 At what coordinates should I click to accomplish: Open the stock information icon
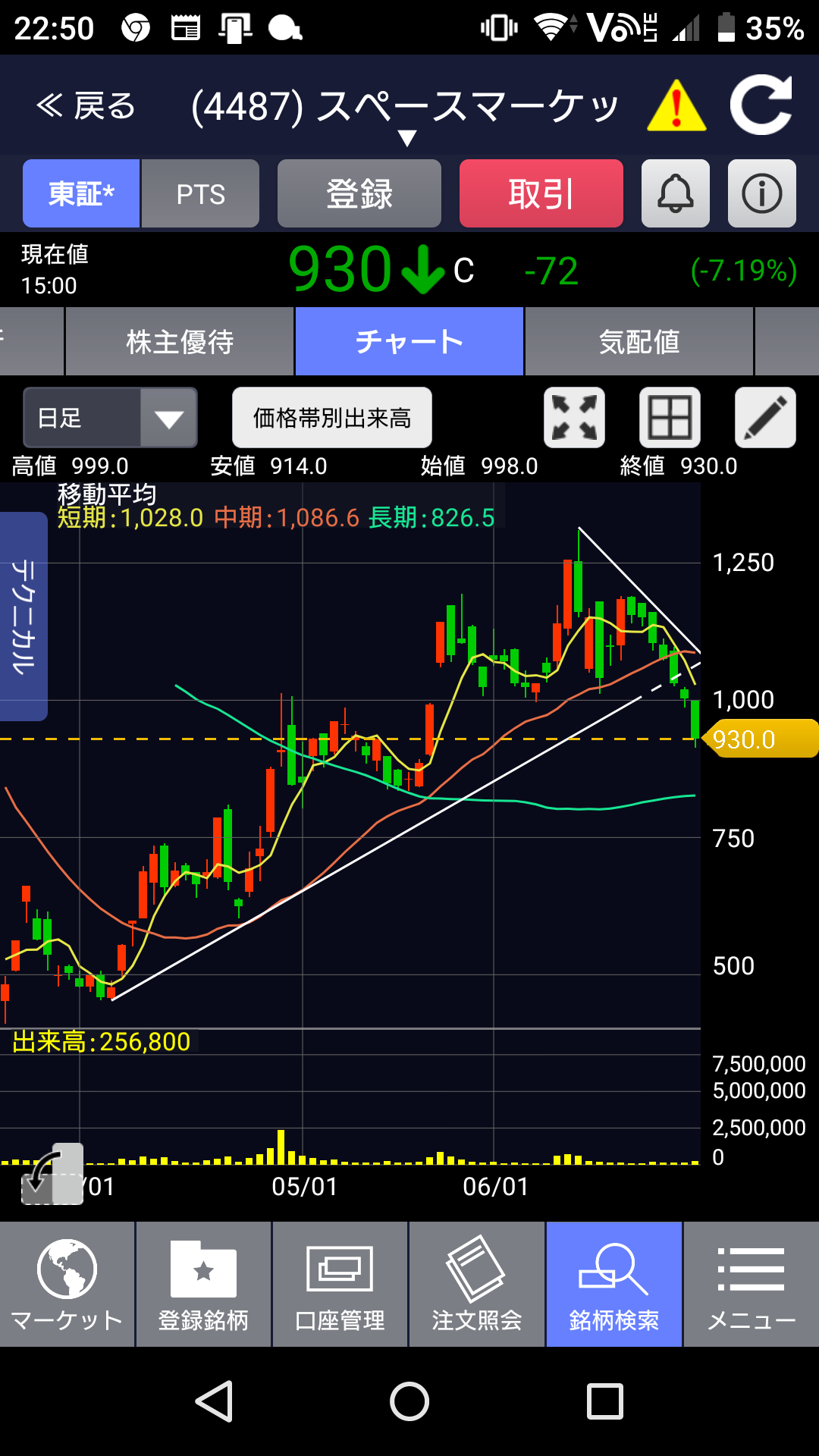[x=761, y=194]
